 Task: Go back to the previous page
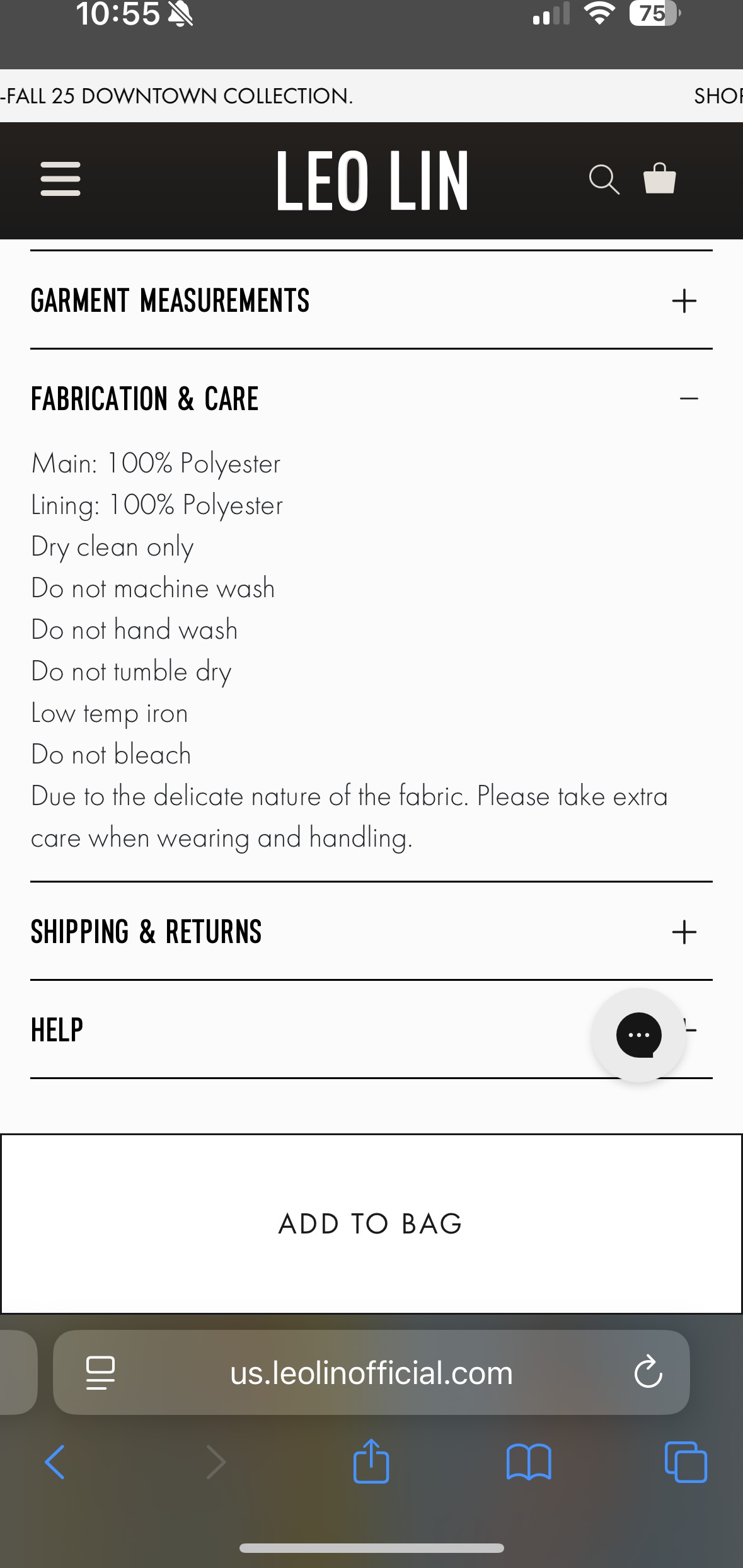55,1462
